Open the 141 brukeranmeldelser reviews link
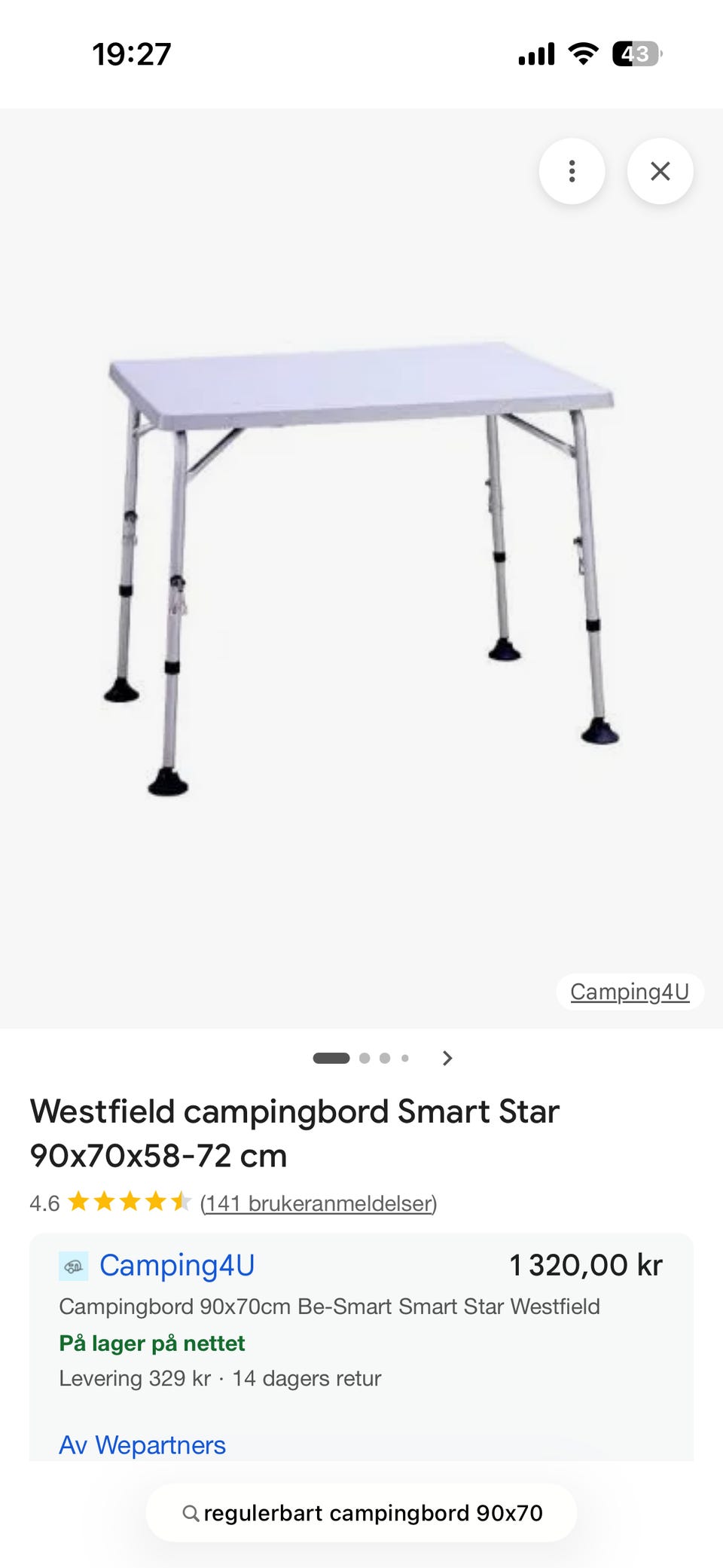 [319, 1203]
